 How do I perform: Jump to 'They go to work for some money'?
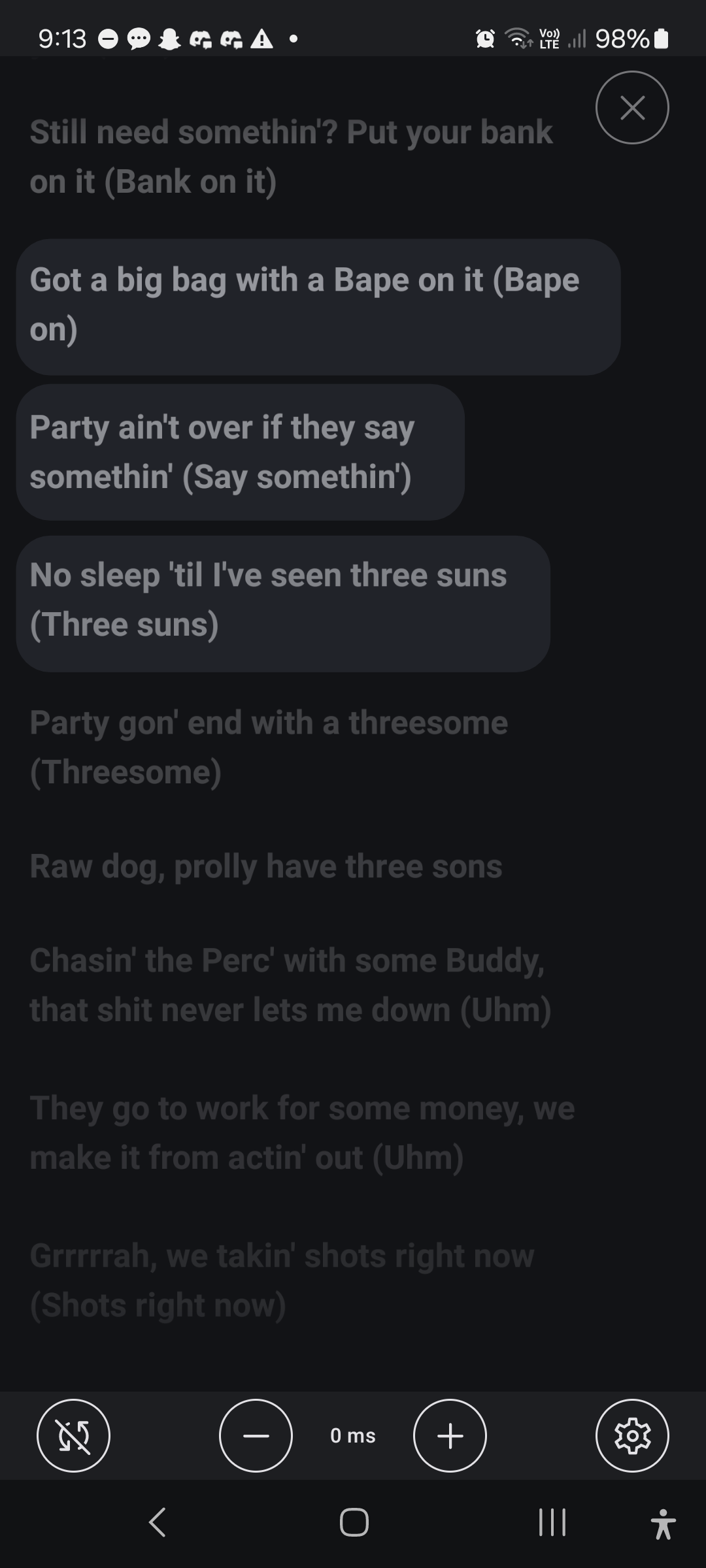click(302, 1133)
